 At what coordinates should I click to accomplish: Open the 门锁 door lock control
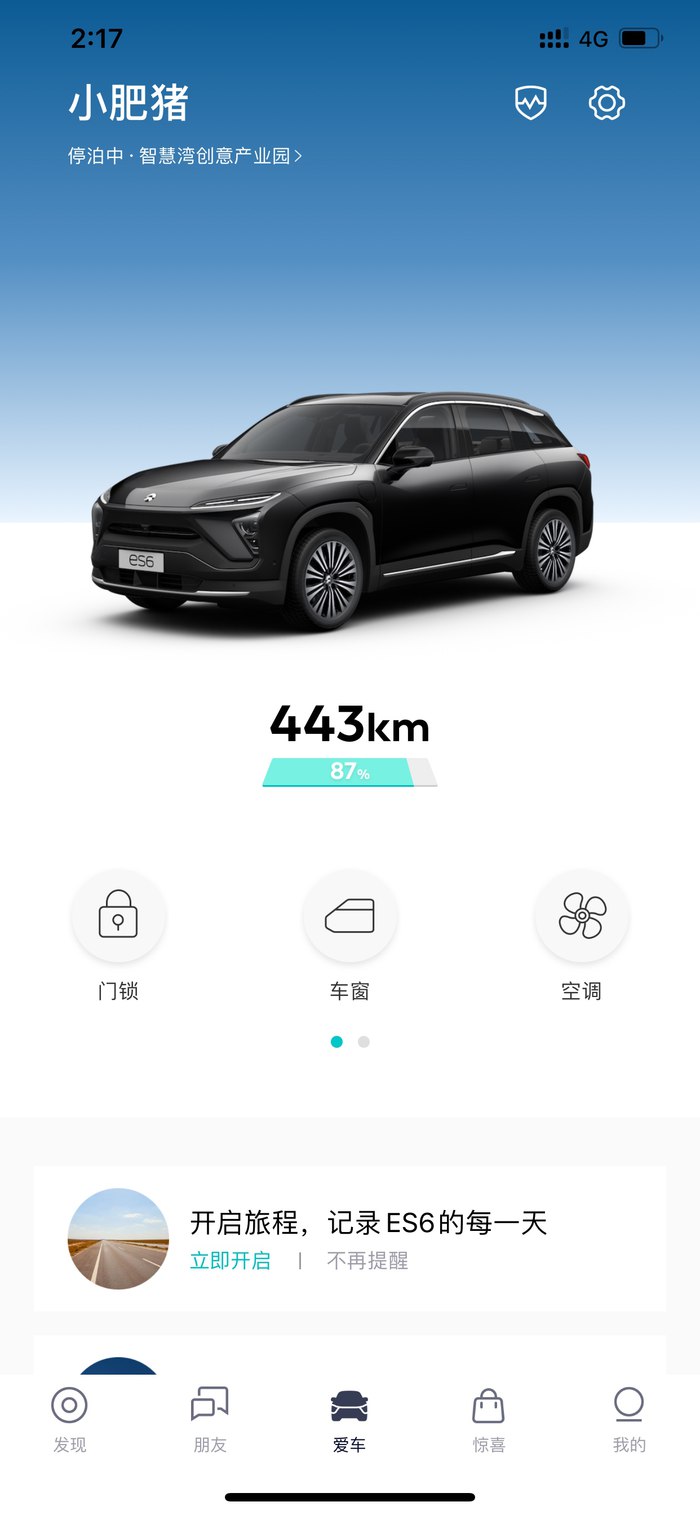point(118,916)
